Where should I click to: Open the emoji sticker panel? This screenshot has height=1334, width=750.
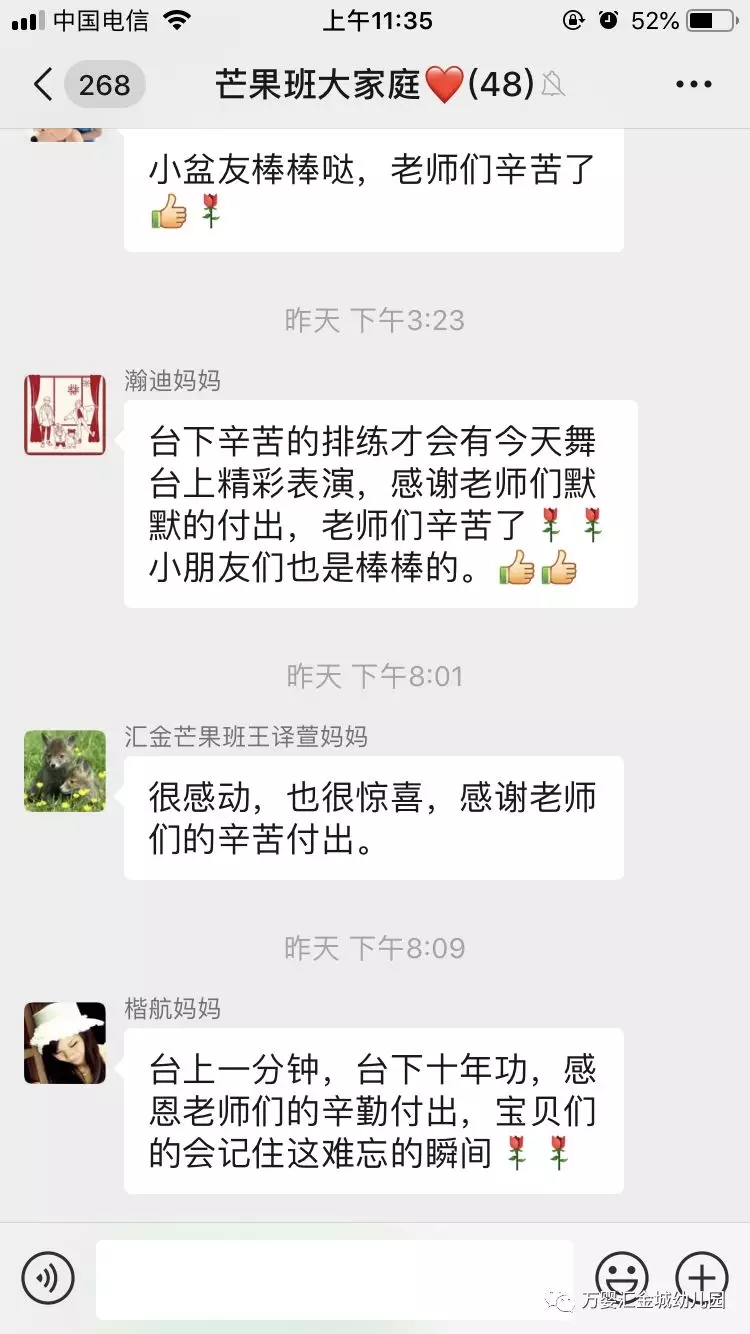click(x=621, y=1277)
